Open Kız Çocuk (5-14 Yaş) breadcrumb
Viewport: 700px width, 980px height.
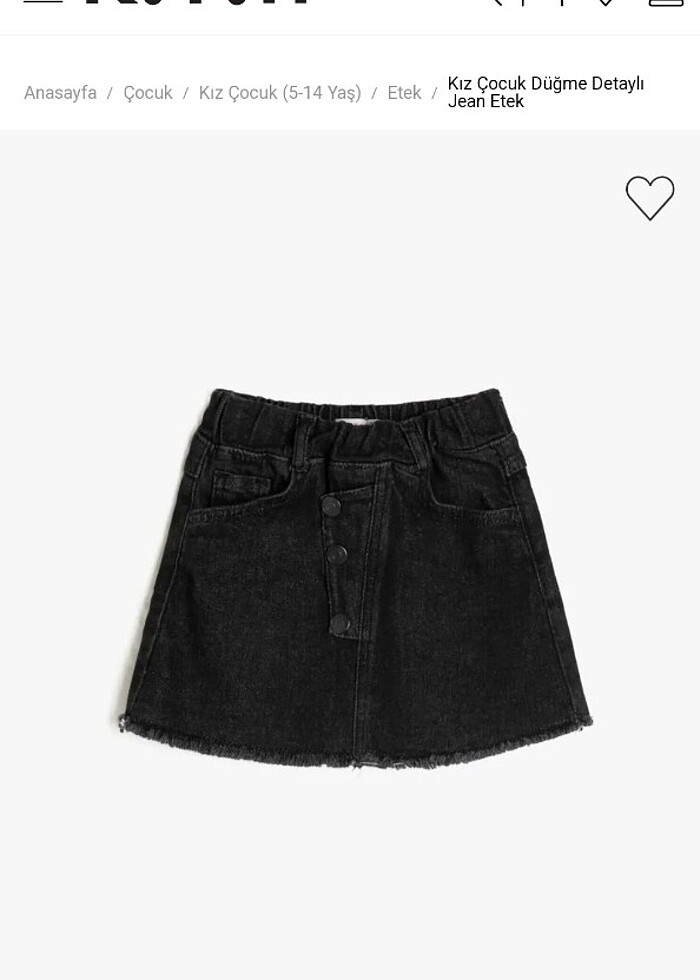[280, 93]
